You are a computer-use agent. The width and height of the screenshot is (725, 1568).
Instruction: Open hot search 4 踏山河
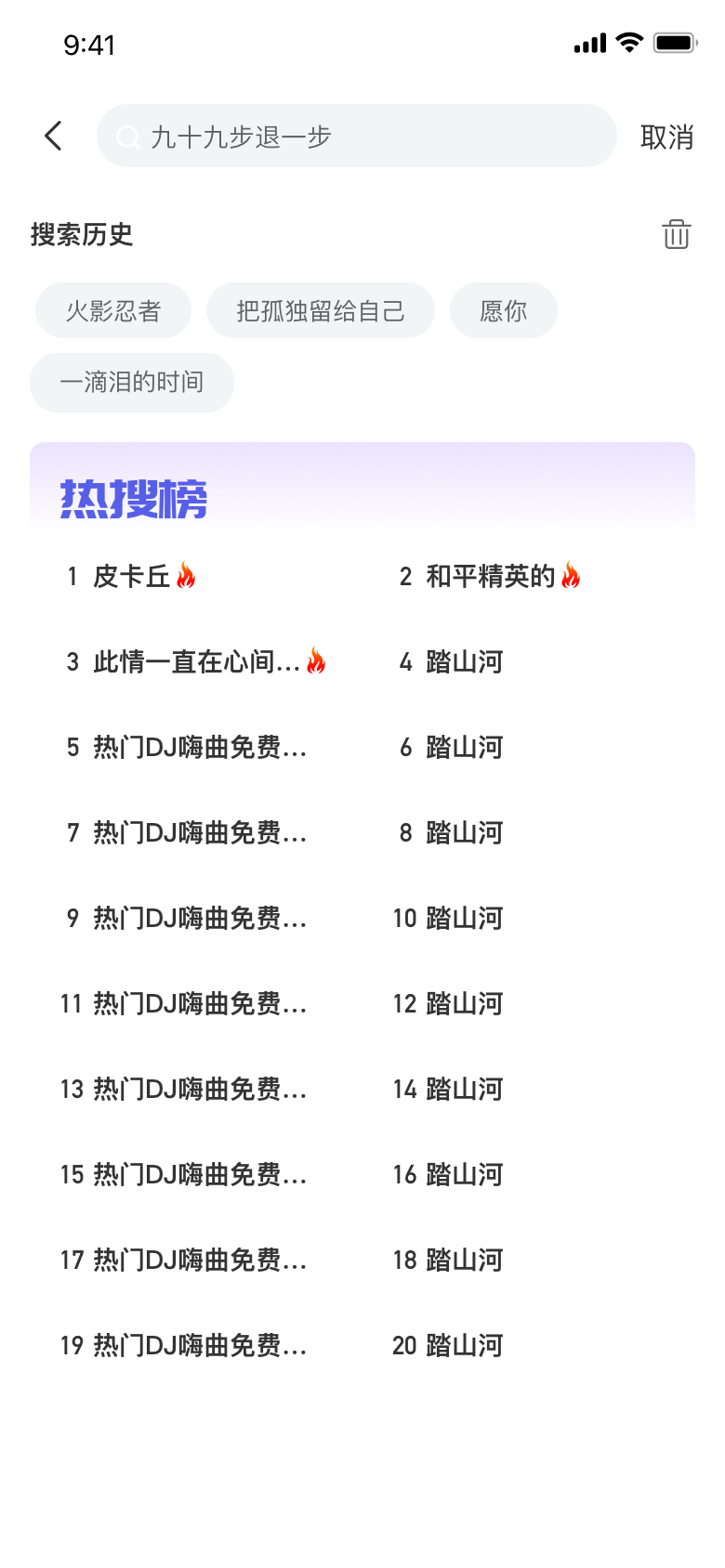(x=464, y=662)
